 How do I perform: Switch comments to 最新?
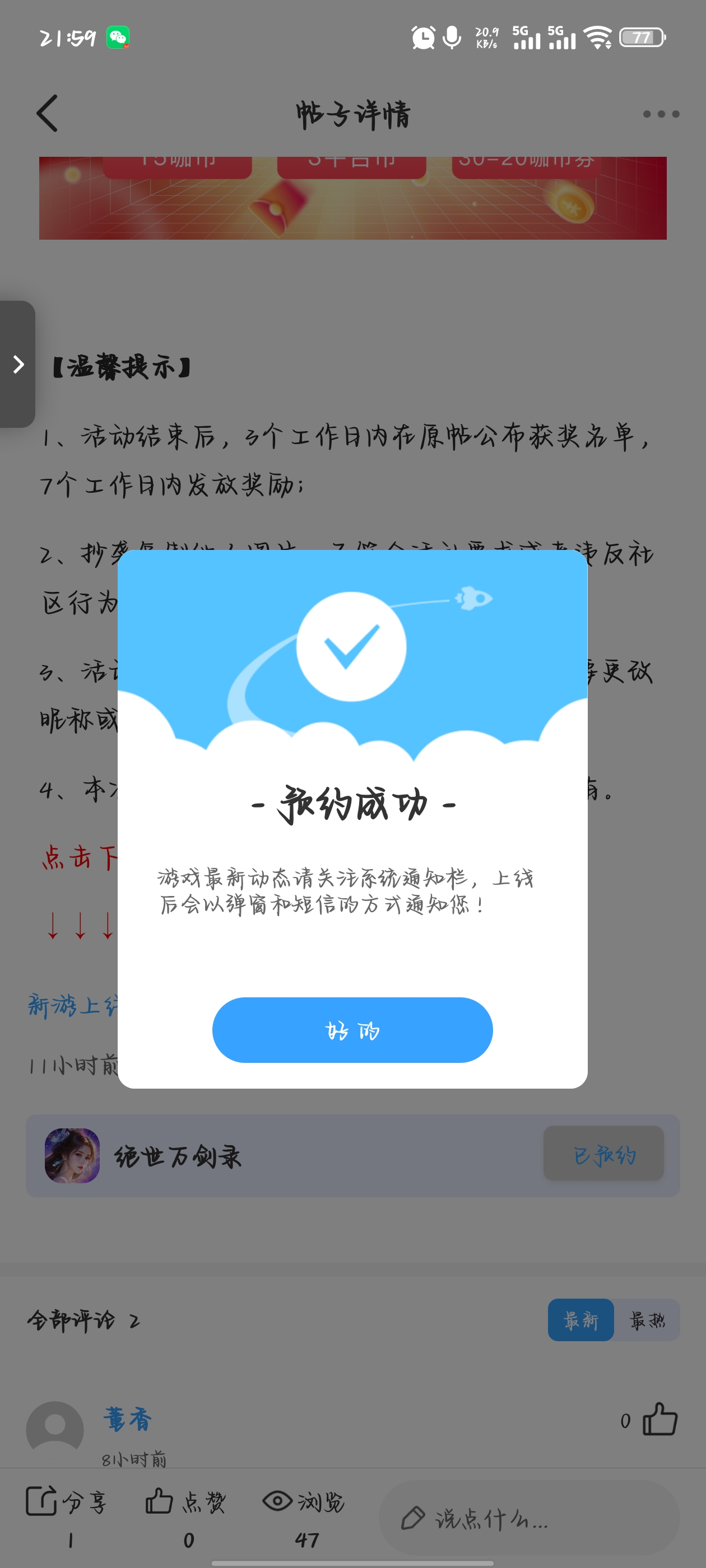(x=580, y=1320)
